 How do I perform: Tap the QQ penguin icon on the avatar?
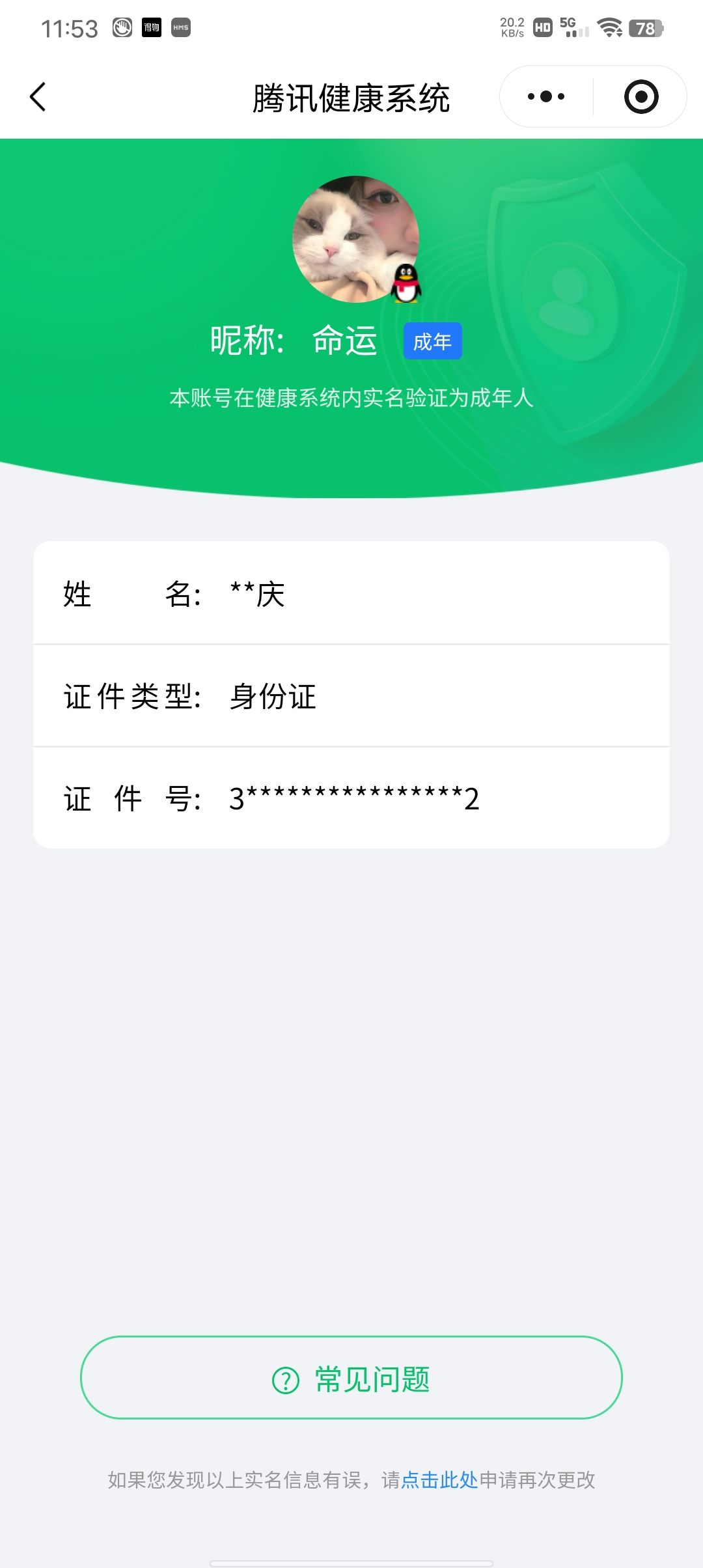point(404,285)
